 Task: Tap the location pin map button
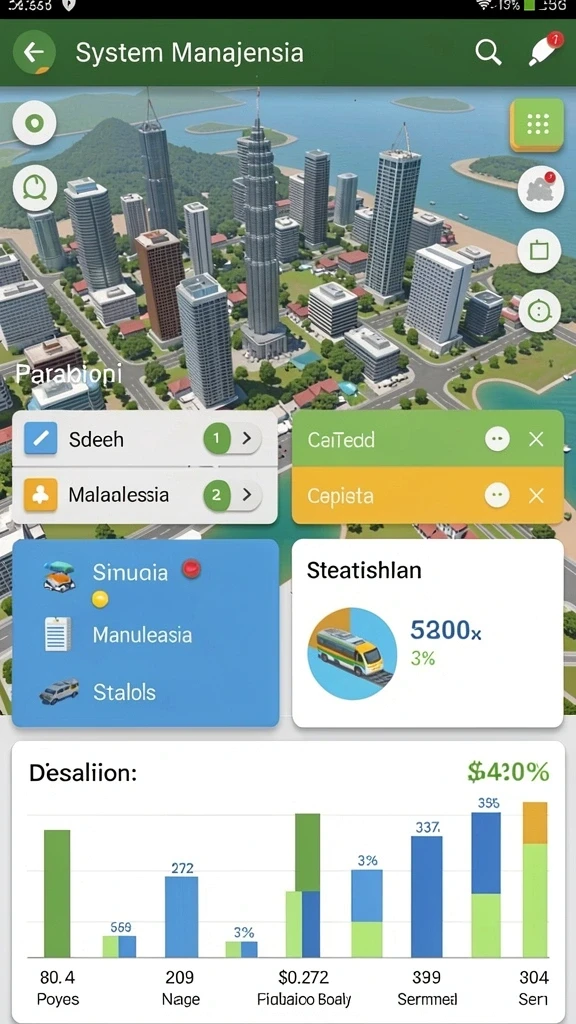34,123
